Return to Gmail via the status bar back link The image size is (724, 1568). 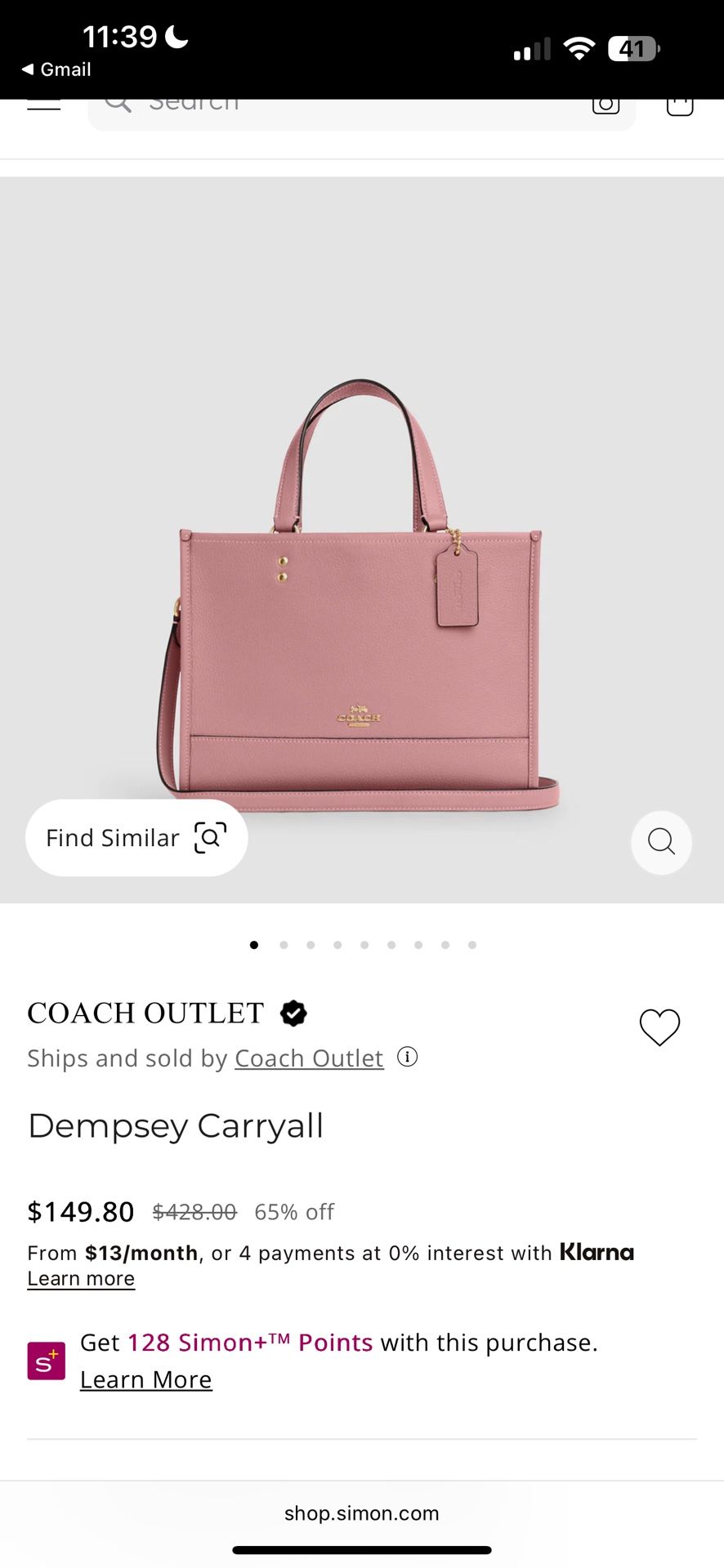click(x=54, y=69)
